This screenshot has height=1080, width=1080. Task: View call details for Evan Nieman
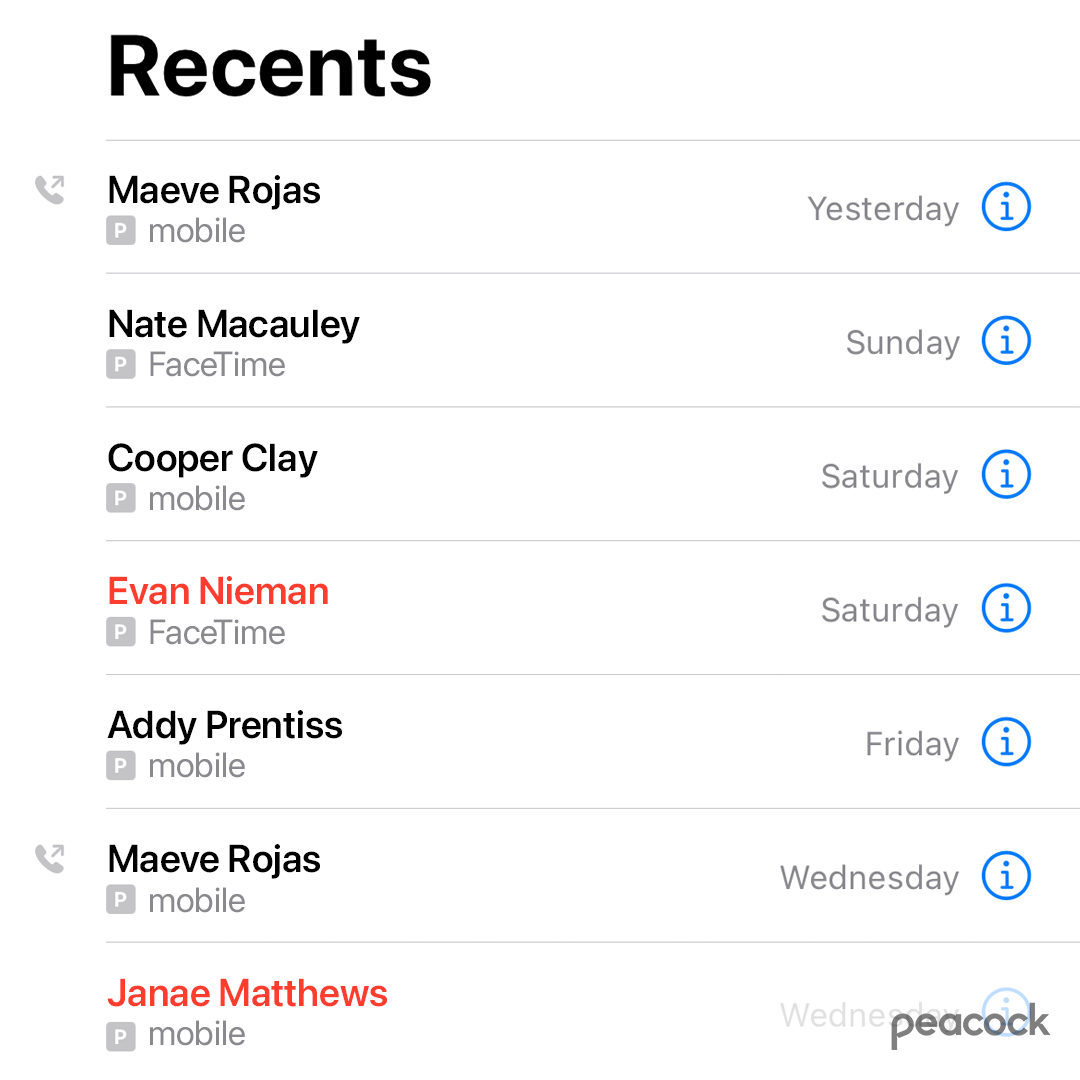click(1006, 609)
